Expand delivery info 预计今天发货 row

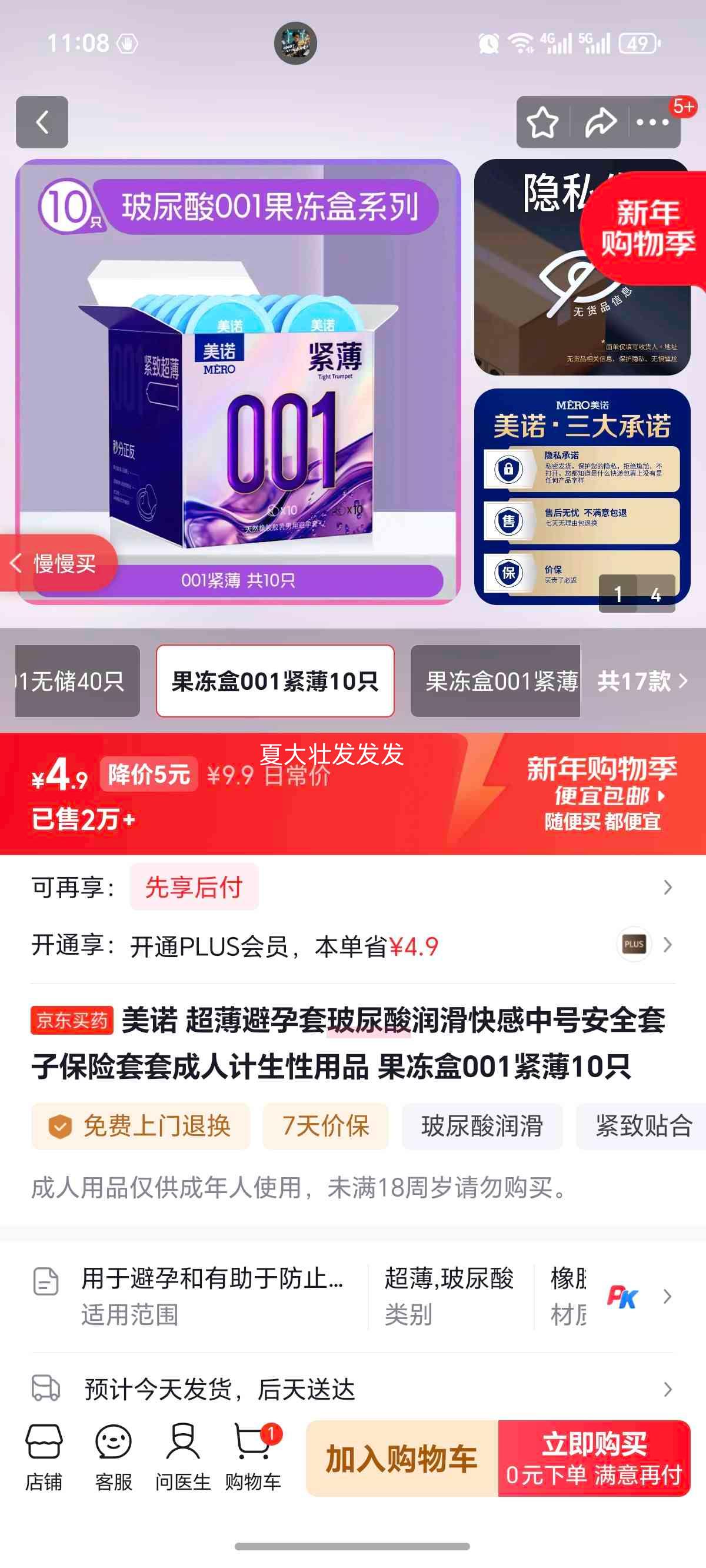[668, 1390]
